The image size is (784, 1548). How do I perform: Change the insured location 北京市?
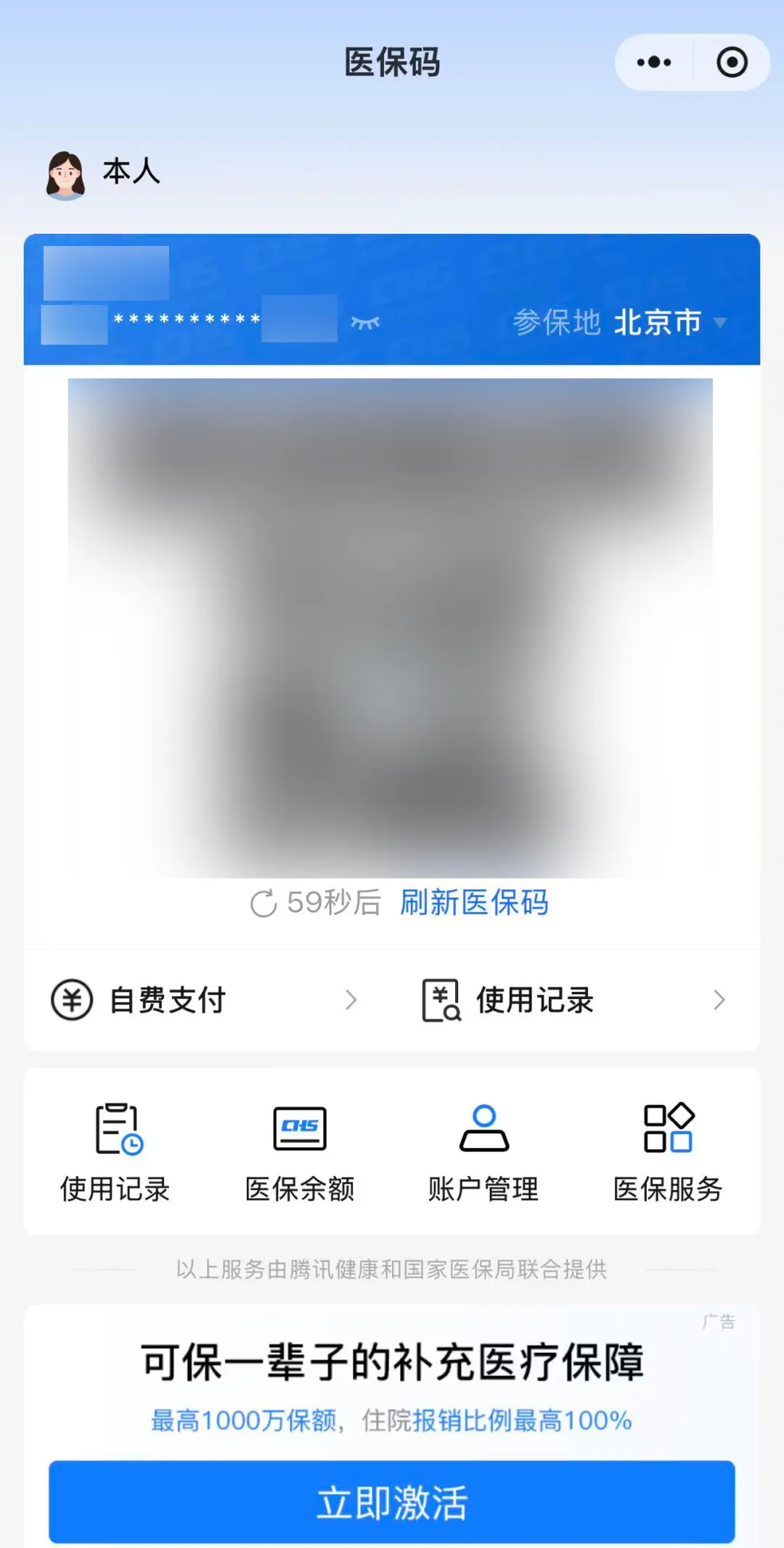(x=668, y=322)
